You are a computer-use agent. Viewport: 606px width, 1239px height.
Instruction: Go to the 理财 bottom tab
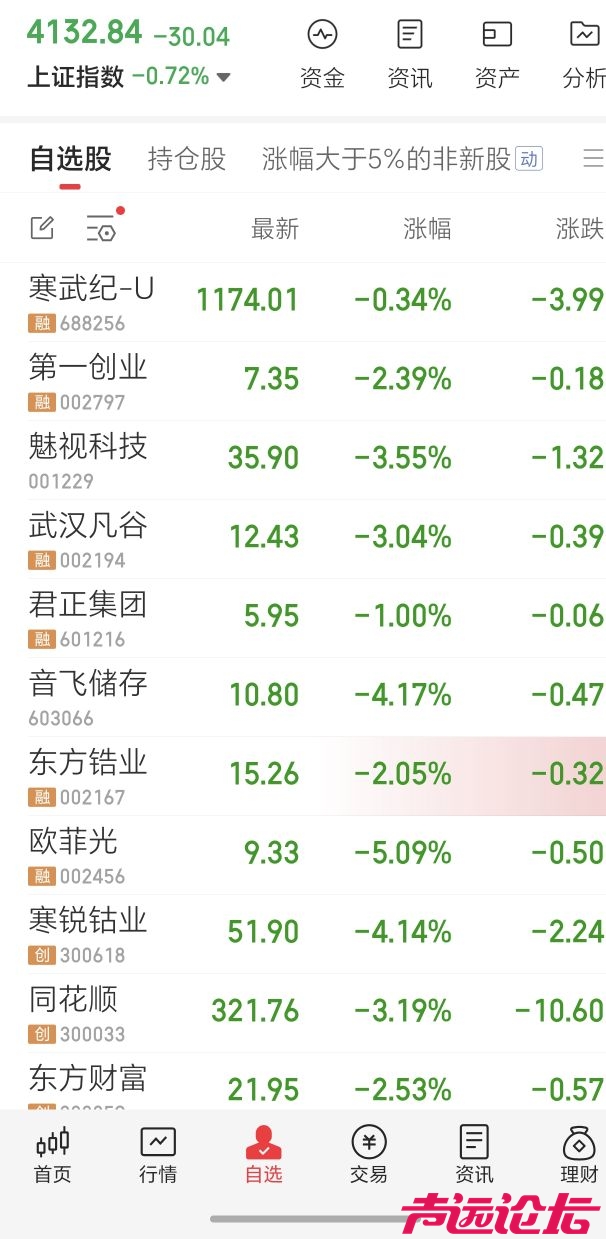click(579, 1155)
